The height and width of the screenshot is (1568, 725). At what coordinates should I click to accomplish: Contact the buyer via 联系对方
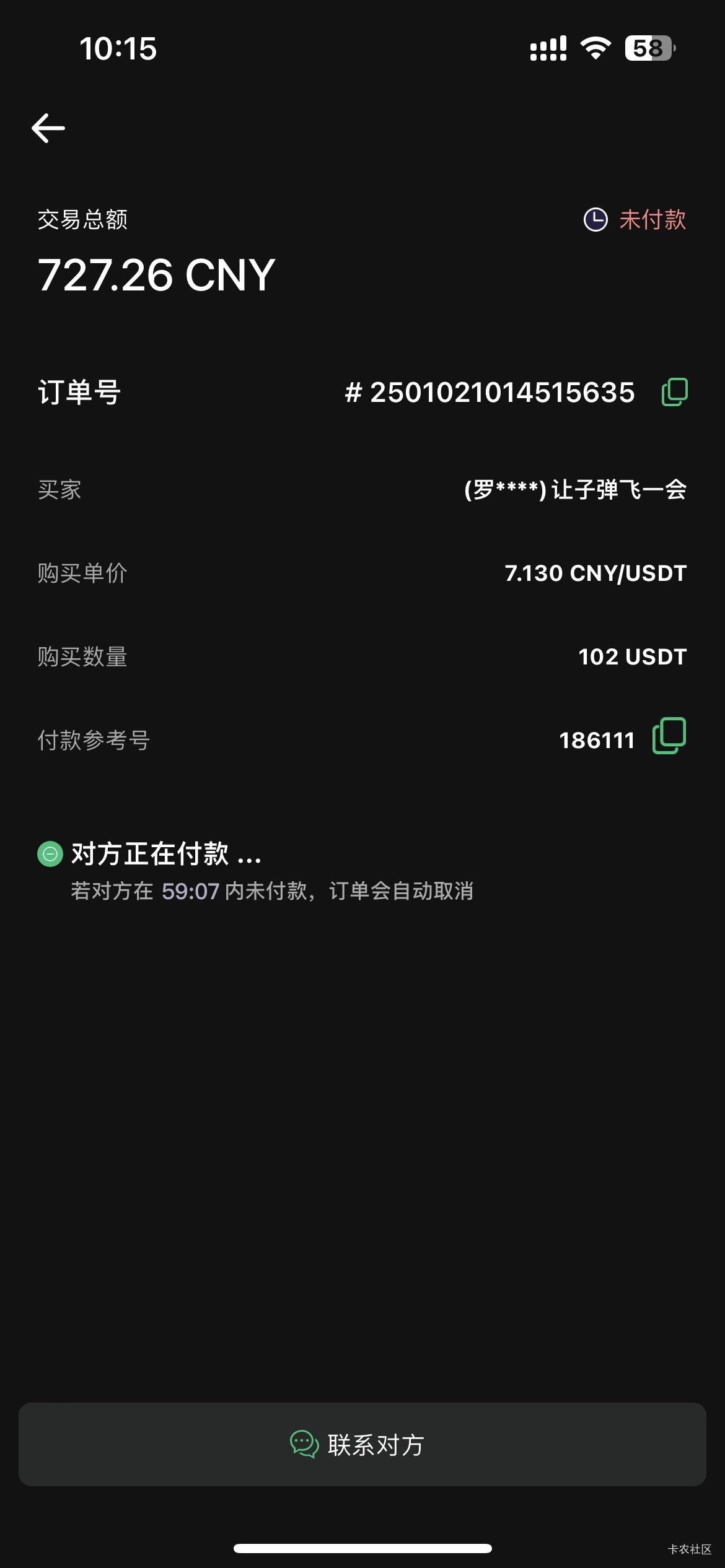(362, 1445)
